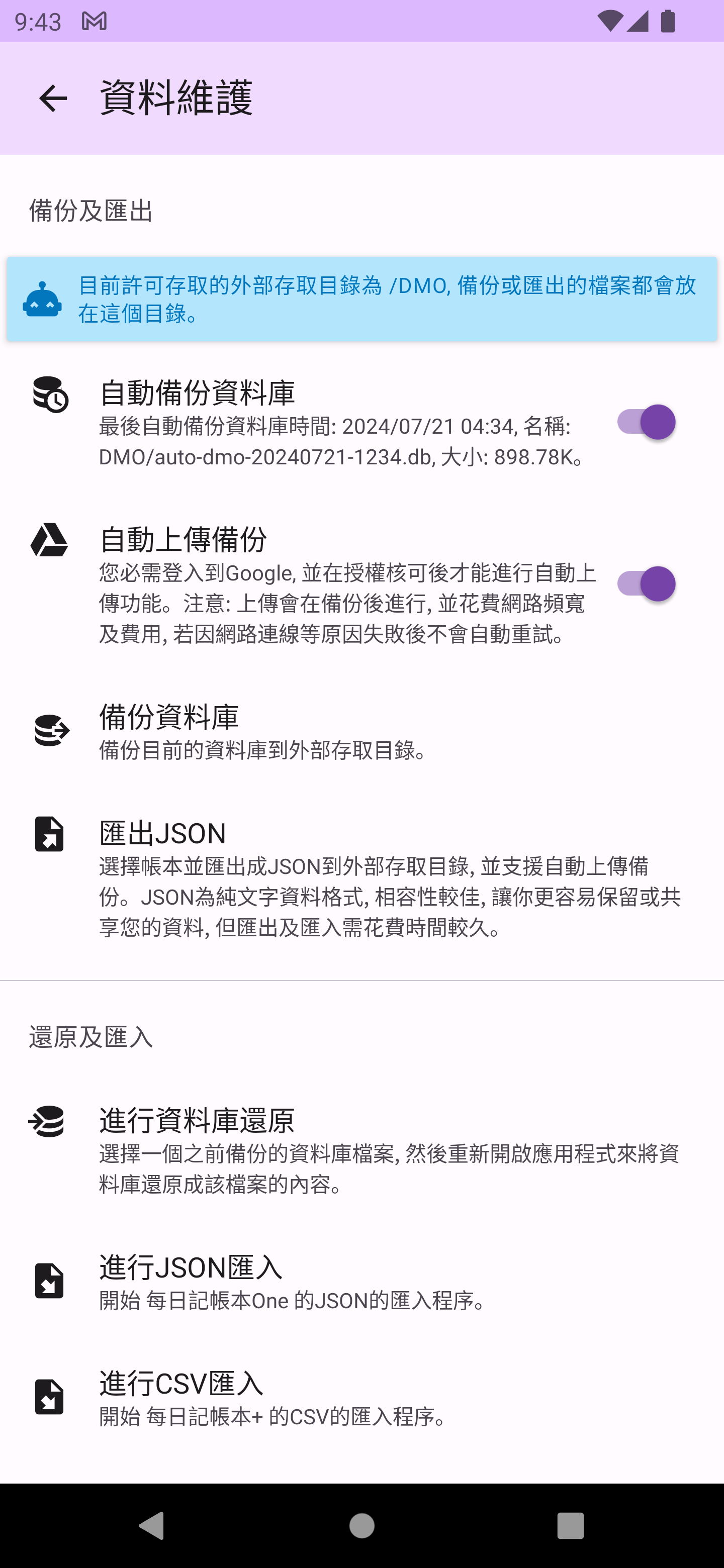
Task: Open the system recent apps button
Action: click(x=570, y=1525)
